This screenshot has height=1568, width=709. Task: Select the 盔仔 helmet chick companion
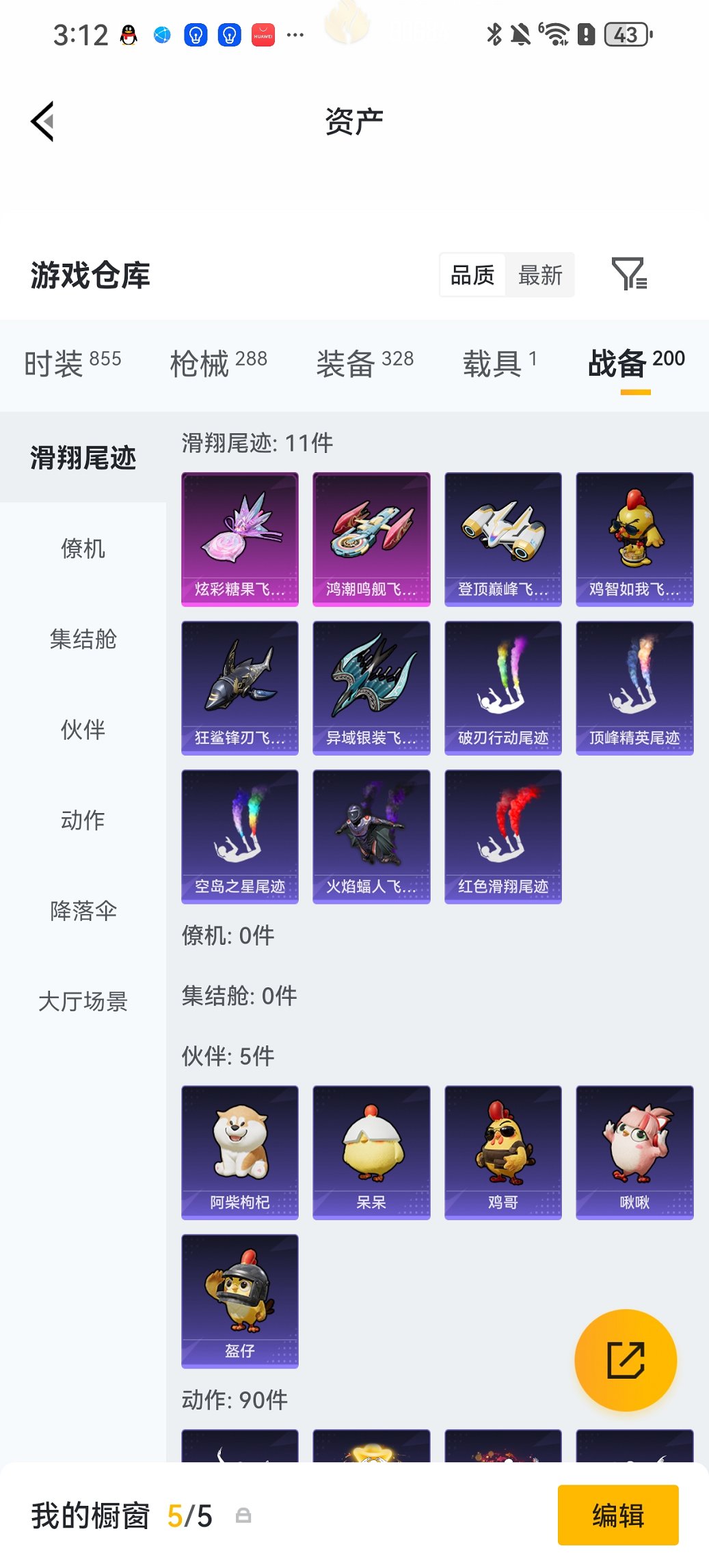[x=239, y=1300]
